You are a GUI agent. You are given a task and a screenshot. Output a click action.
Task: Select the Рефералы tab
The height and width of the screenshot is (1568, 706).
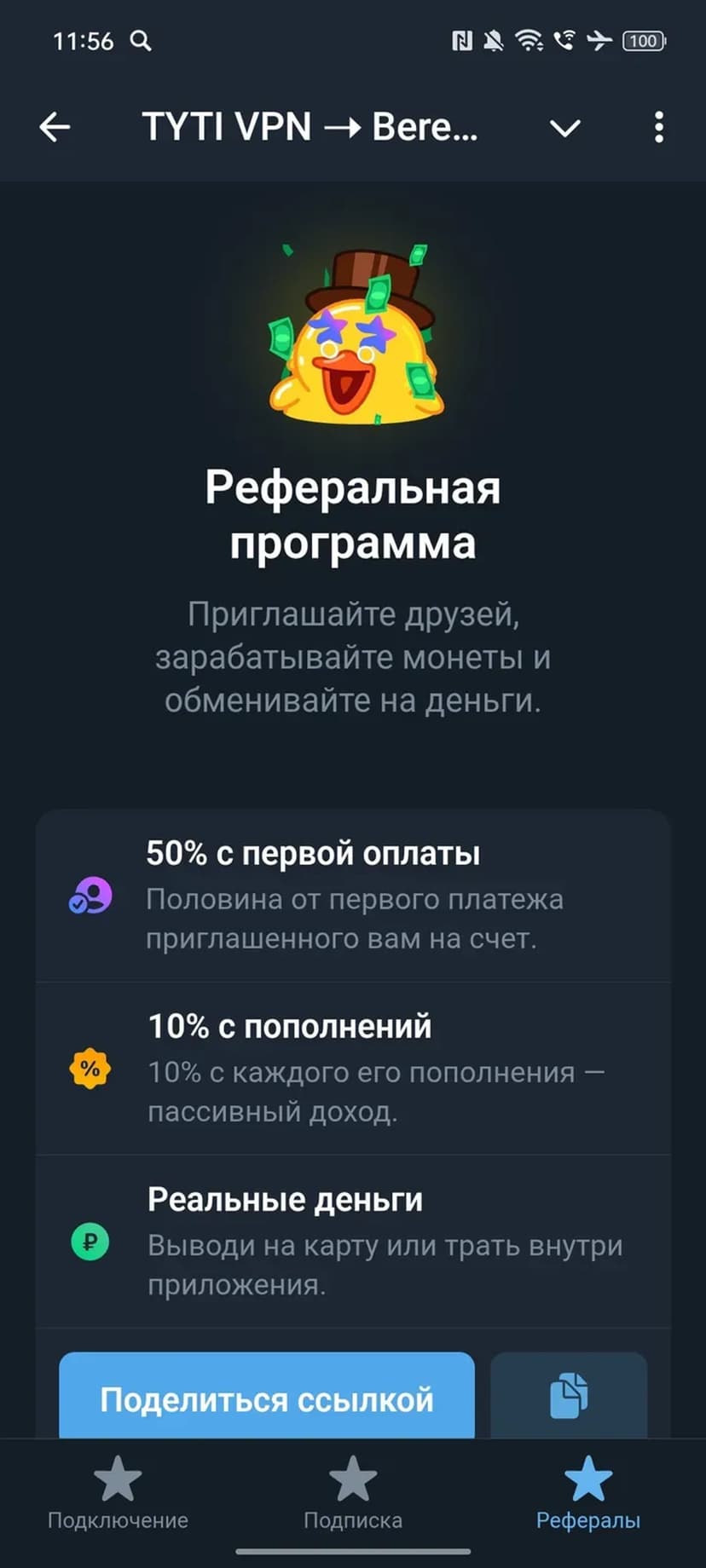point(587,1493)
